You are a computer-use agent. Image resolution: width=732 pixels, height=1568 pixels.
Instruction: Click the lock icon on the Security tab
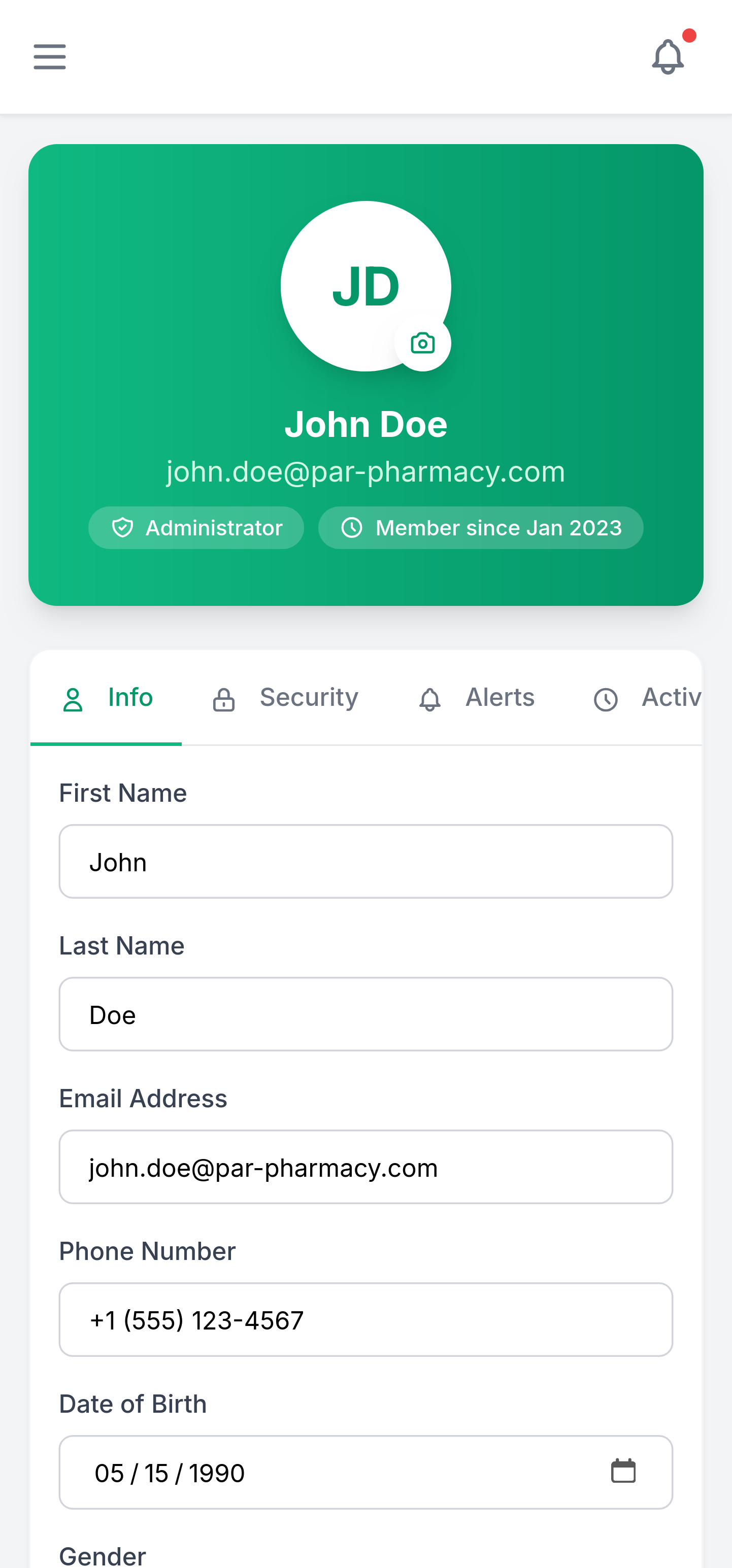[x=223, y=699]
